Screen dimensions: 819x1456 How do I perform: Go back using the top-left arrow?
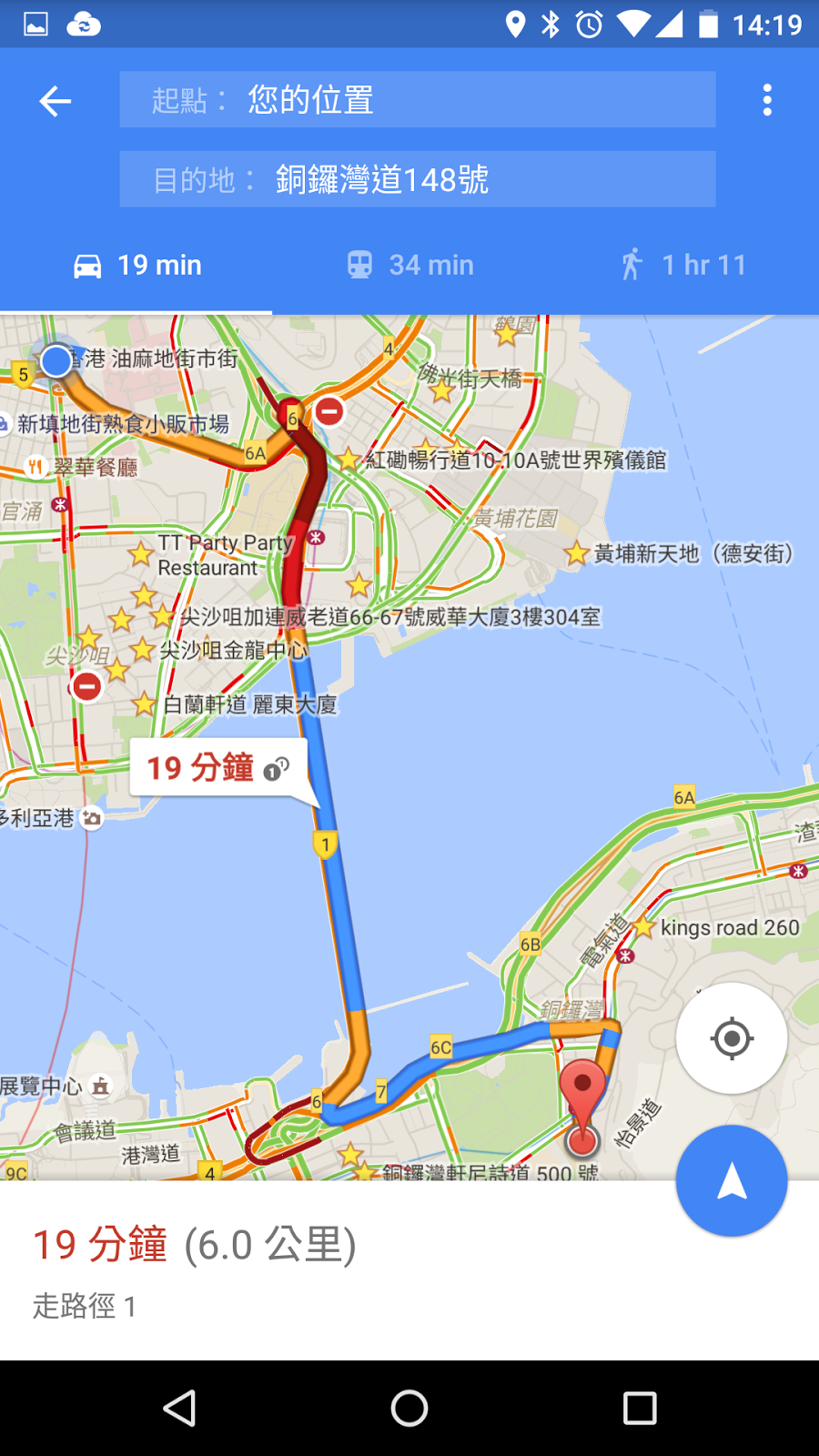click(x=56, y=101)
